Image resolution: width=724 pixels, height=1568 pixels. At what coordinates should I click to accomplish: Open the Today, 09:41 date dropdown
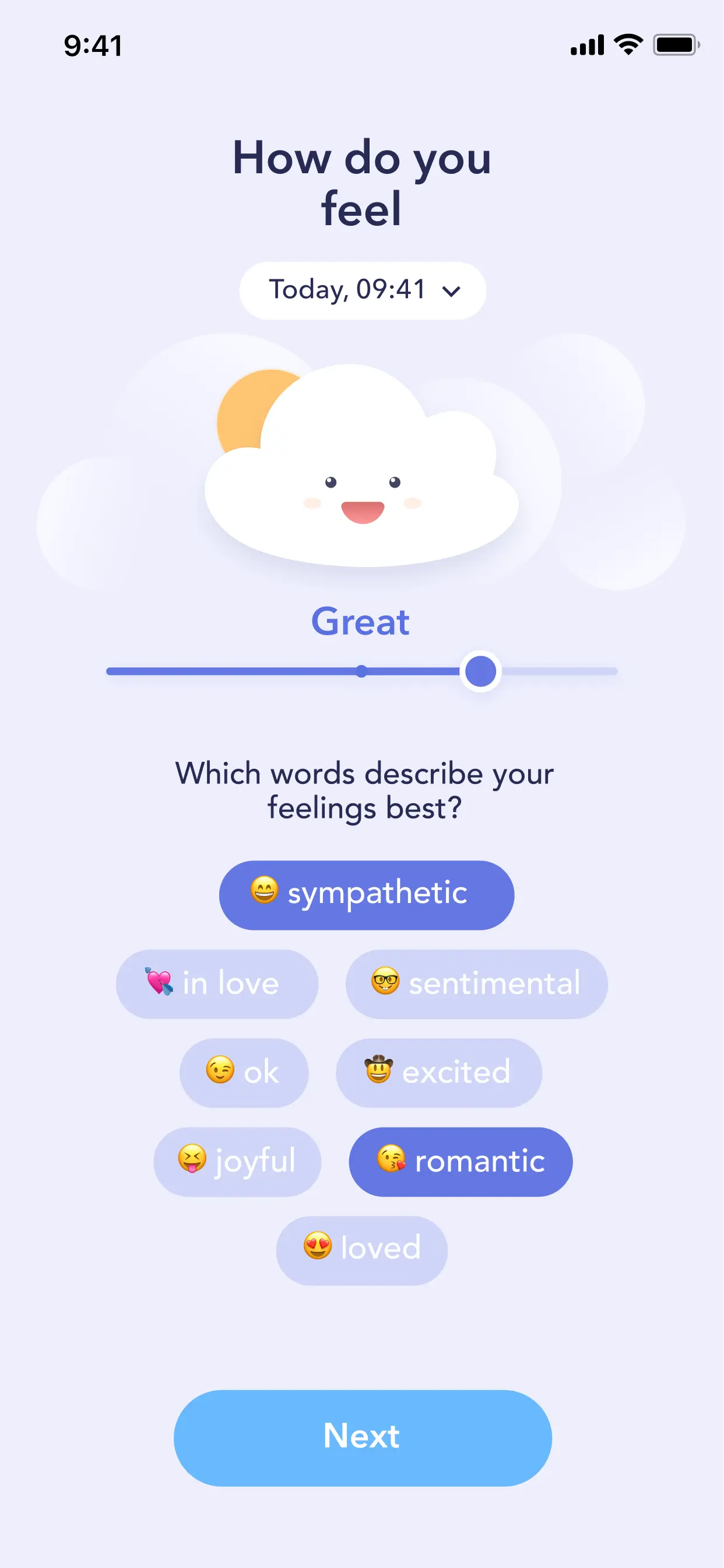[x=363, y=290]
